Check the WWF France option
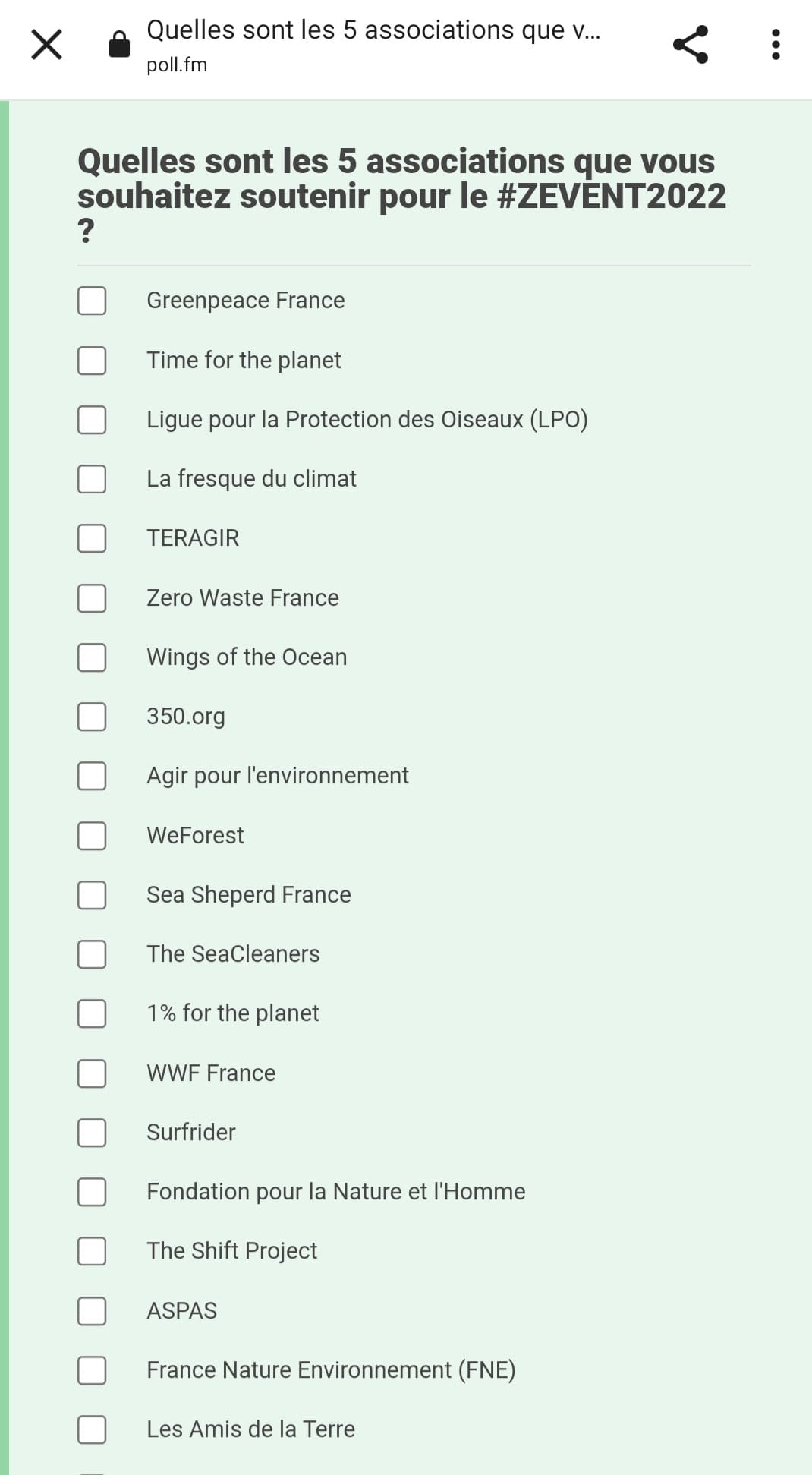This screenshot has width=812, height=1475. [x=91, y=1073]
